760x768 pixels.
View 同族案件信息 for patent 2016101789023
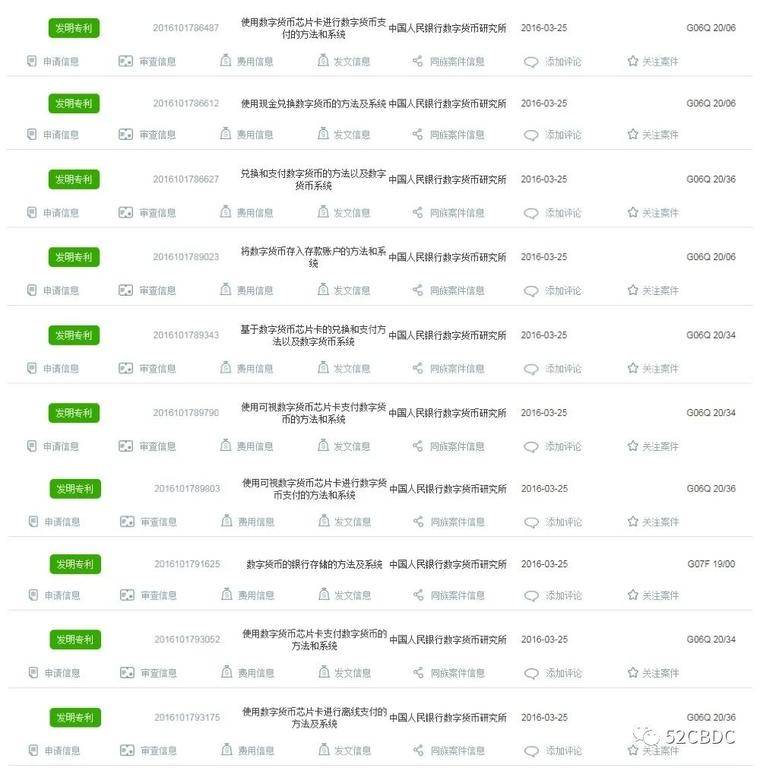[449, 291]
